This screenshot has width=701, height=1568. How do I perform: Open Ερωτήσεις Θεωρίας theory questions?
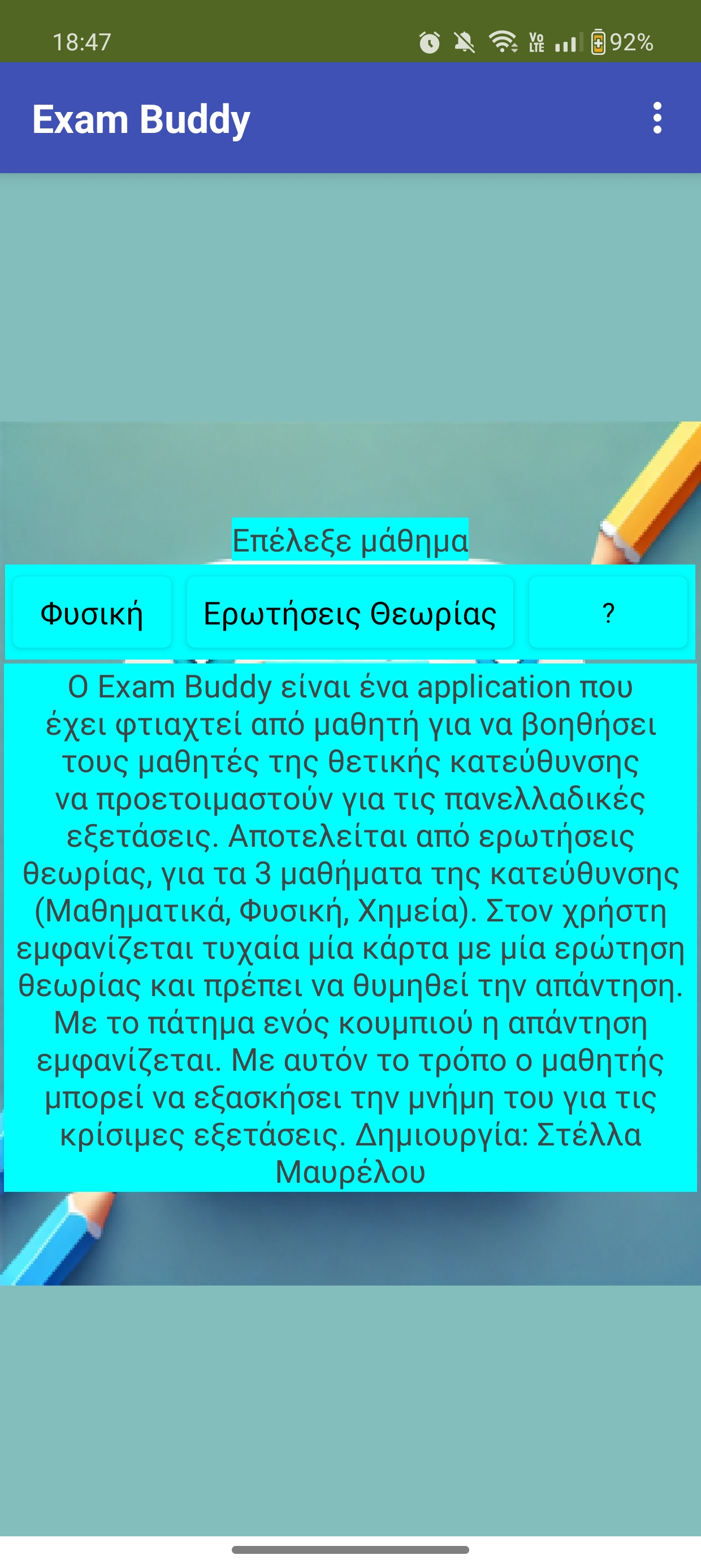coord(350,613)
